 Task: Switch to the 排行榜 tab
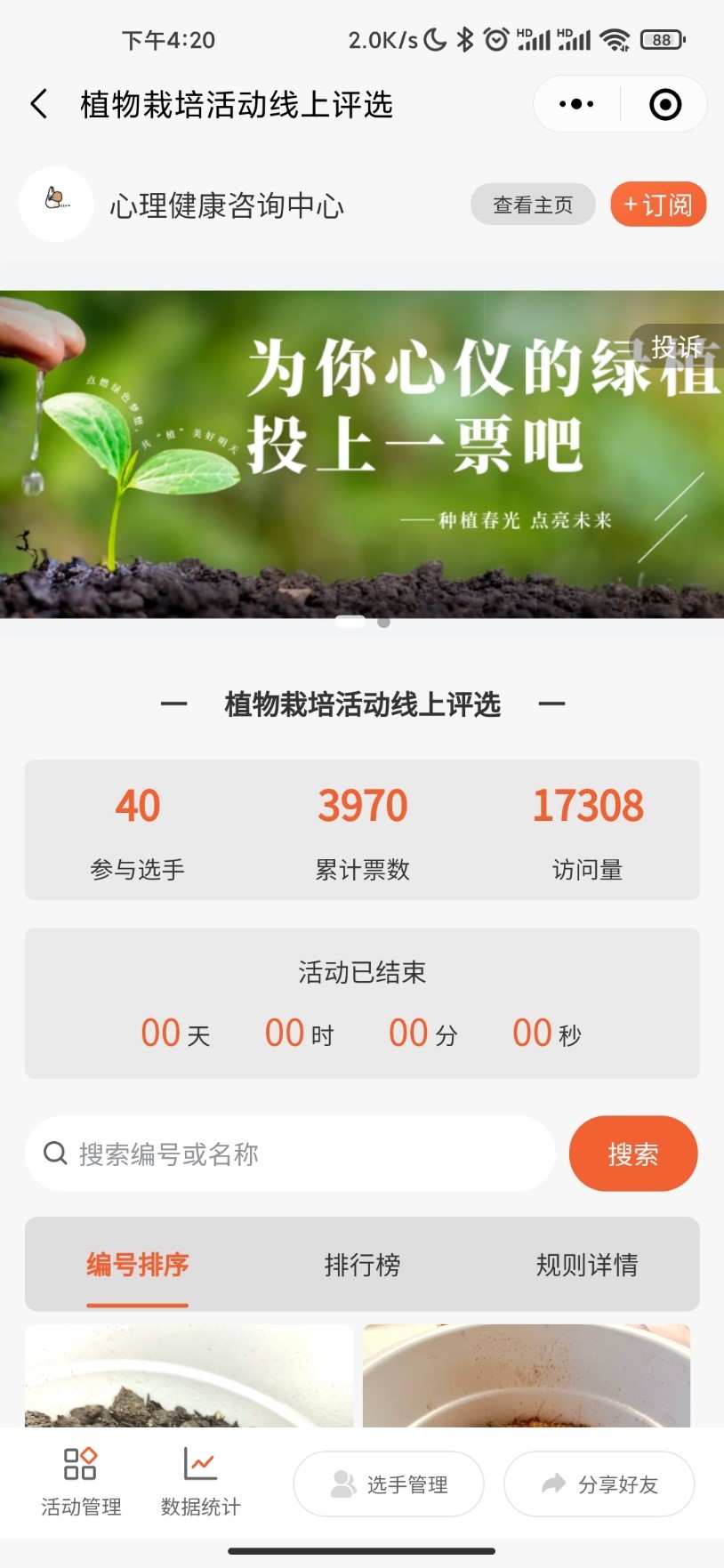tap(362, 1264)
